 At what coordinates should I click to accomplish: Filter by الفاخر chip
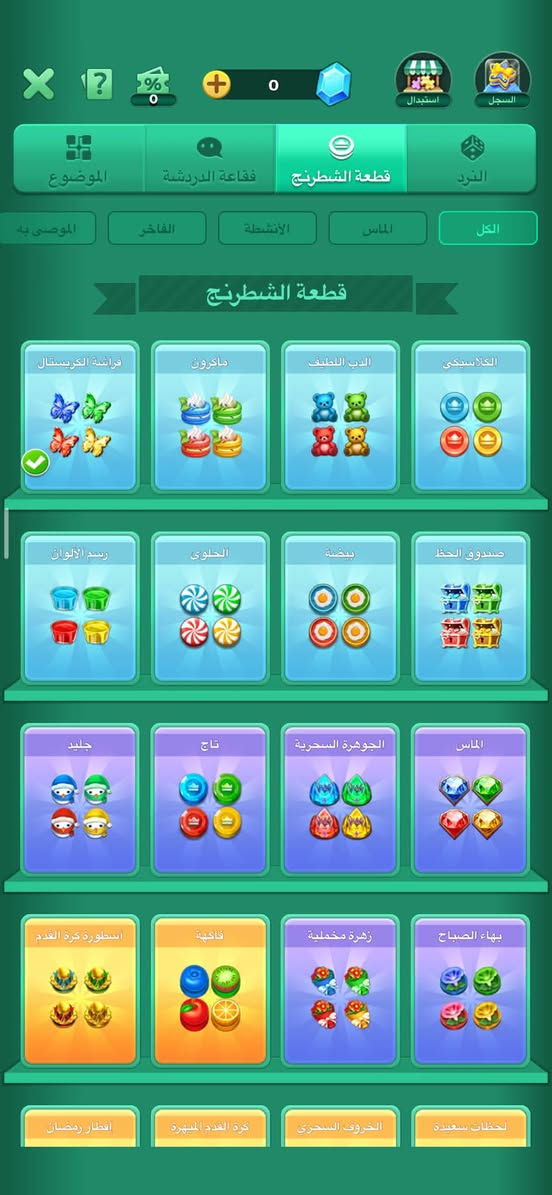157,228
